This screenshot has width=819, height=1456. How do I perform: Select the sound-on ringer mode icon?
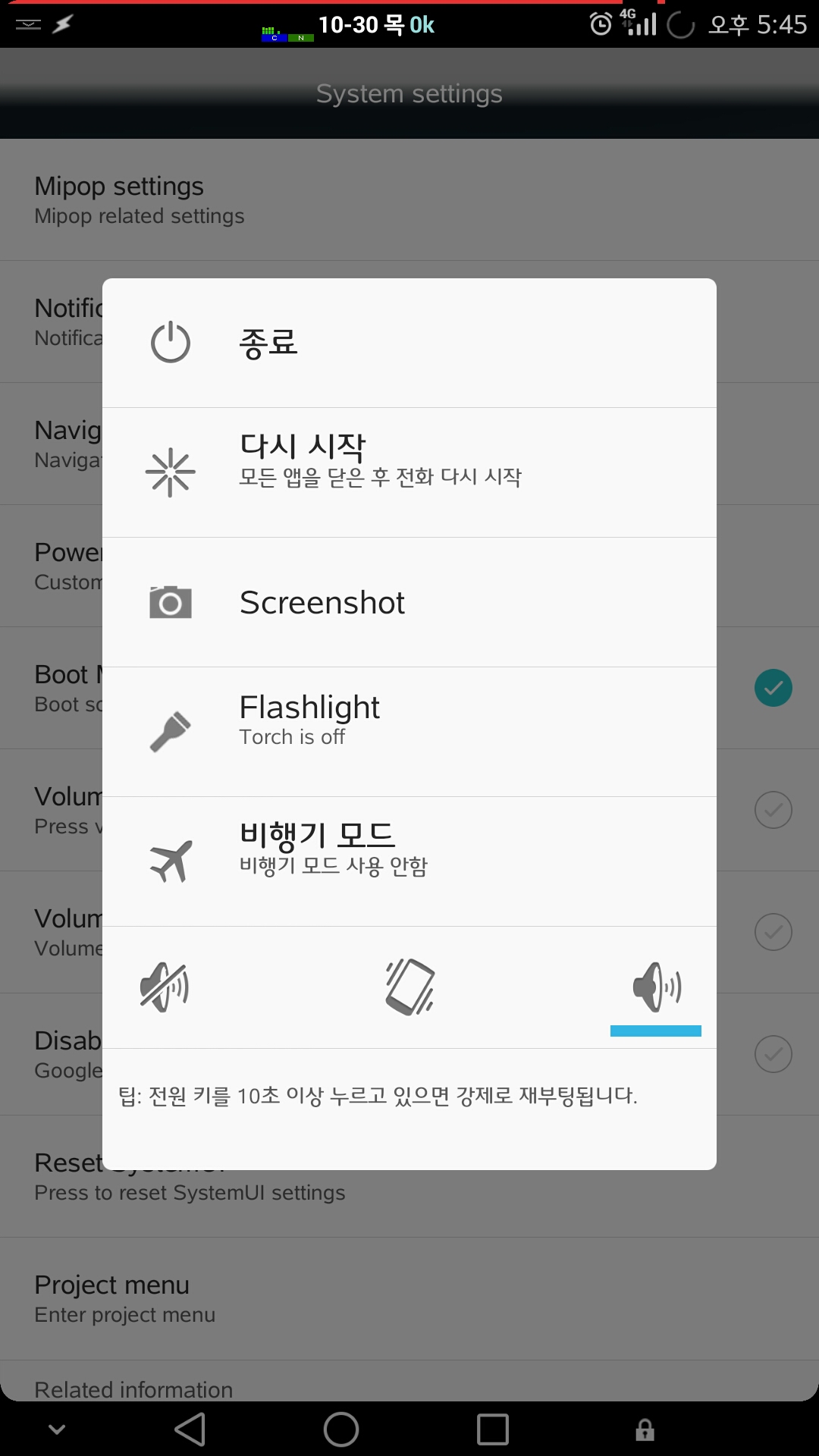[x=656, y=987]
